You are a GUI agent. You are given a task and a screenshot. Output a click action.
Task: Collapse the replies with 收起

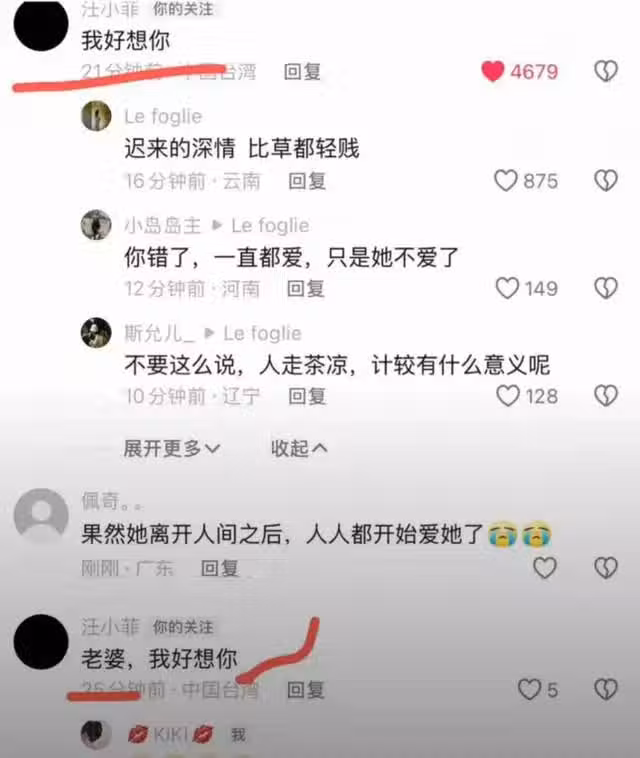(299, 449)
